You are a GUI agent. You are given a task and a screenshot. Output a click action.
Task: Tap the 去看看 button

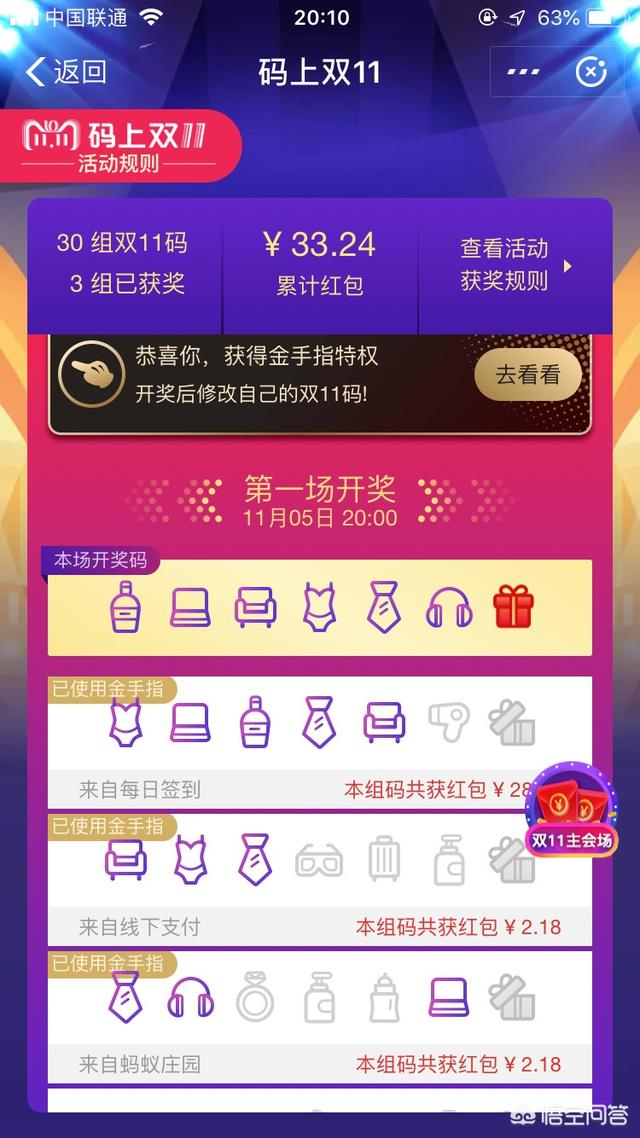(x=527, y=376)
